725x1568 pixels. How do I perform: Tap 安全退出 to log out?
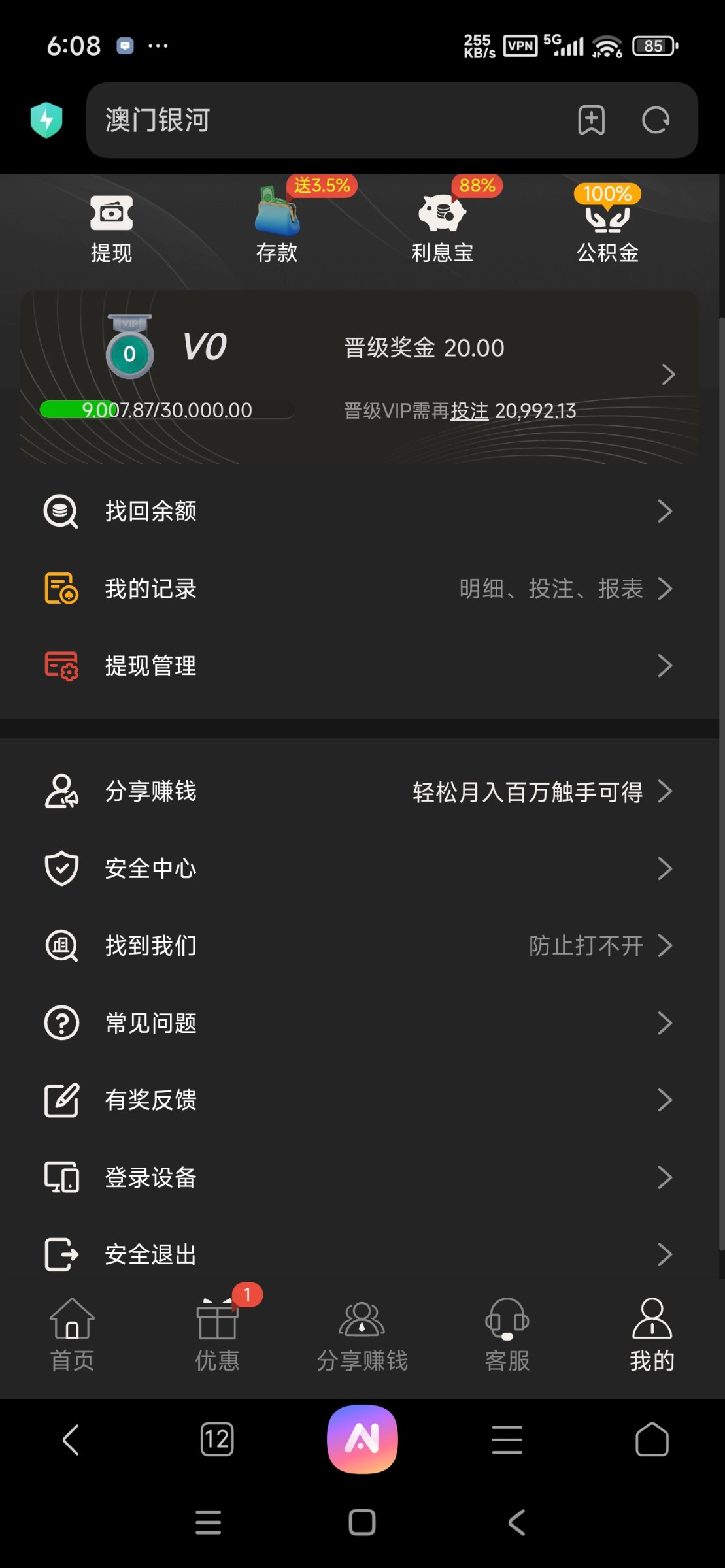149,1254
